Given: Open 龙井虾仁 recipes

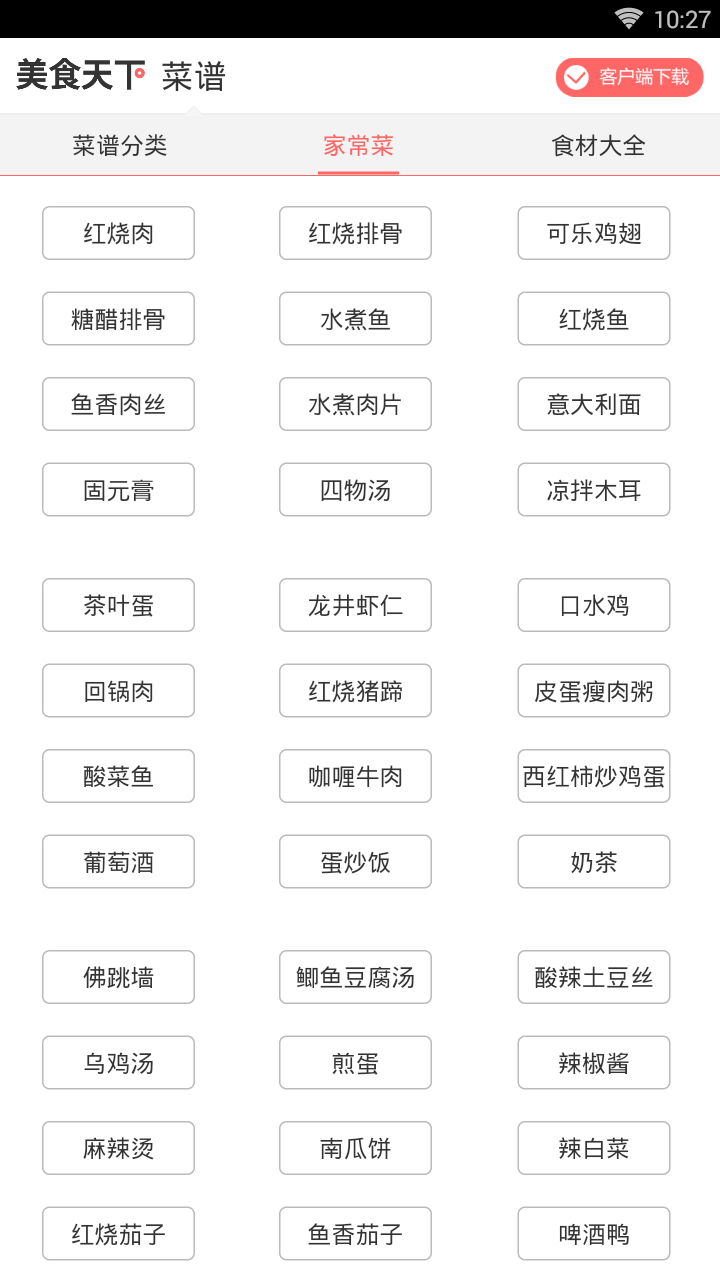Looking at the screenshot, I should point(355,605).
